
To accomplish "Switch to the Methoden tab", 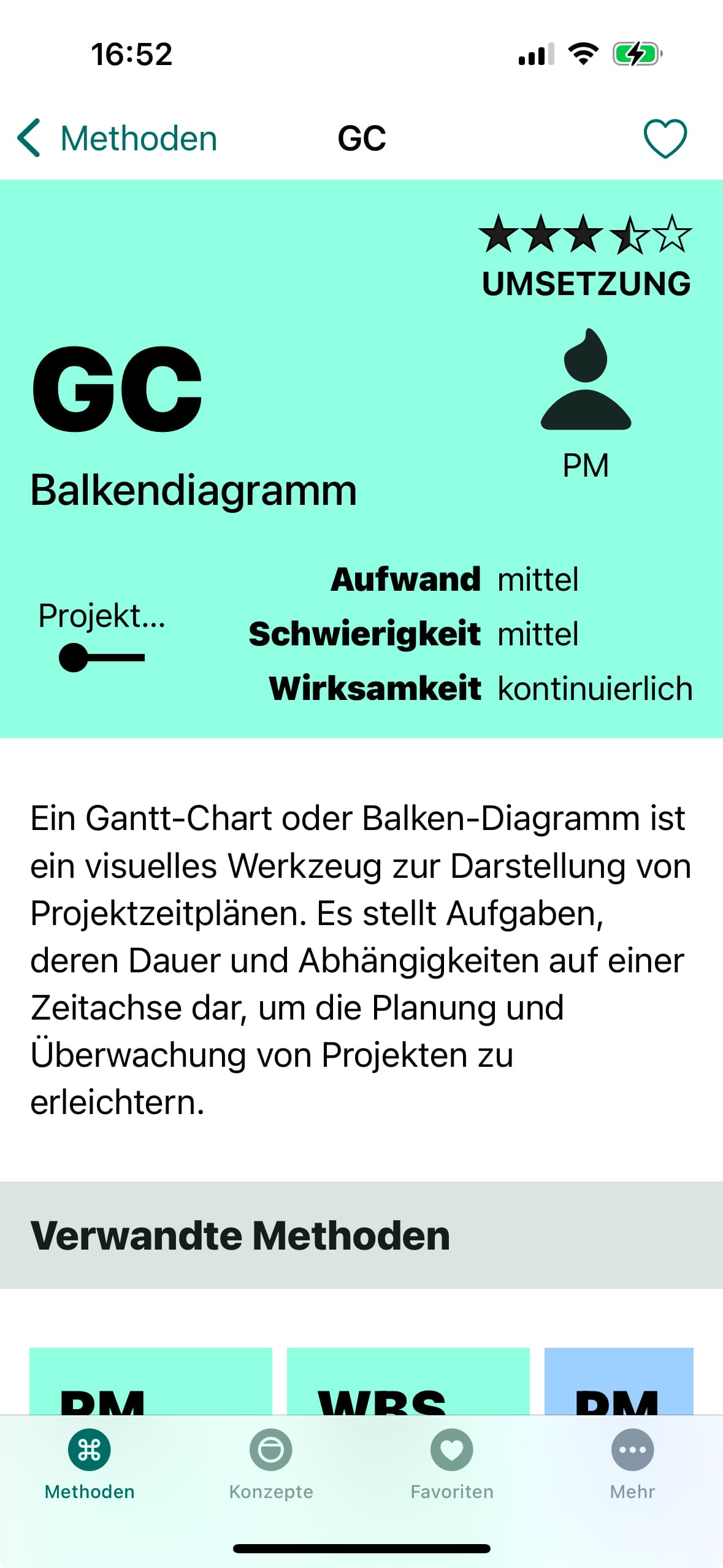I will (x=90, y=1464).
